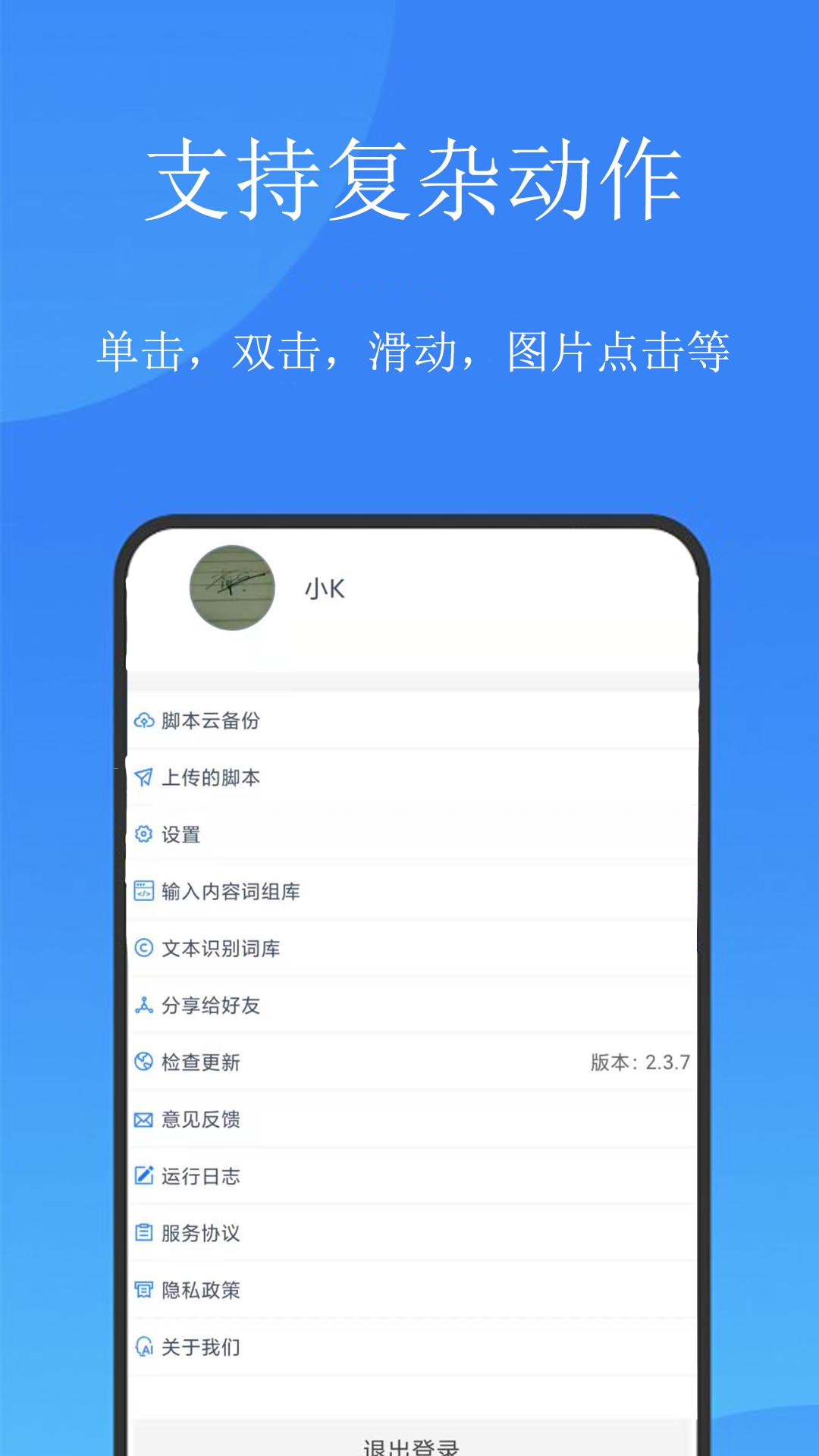
Task: Click the settings gear icon
Action: click(x=142, y=835)
